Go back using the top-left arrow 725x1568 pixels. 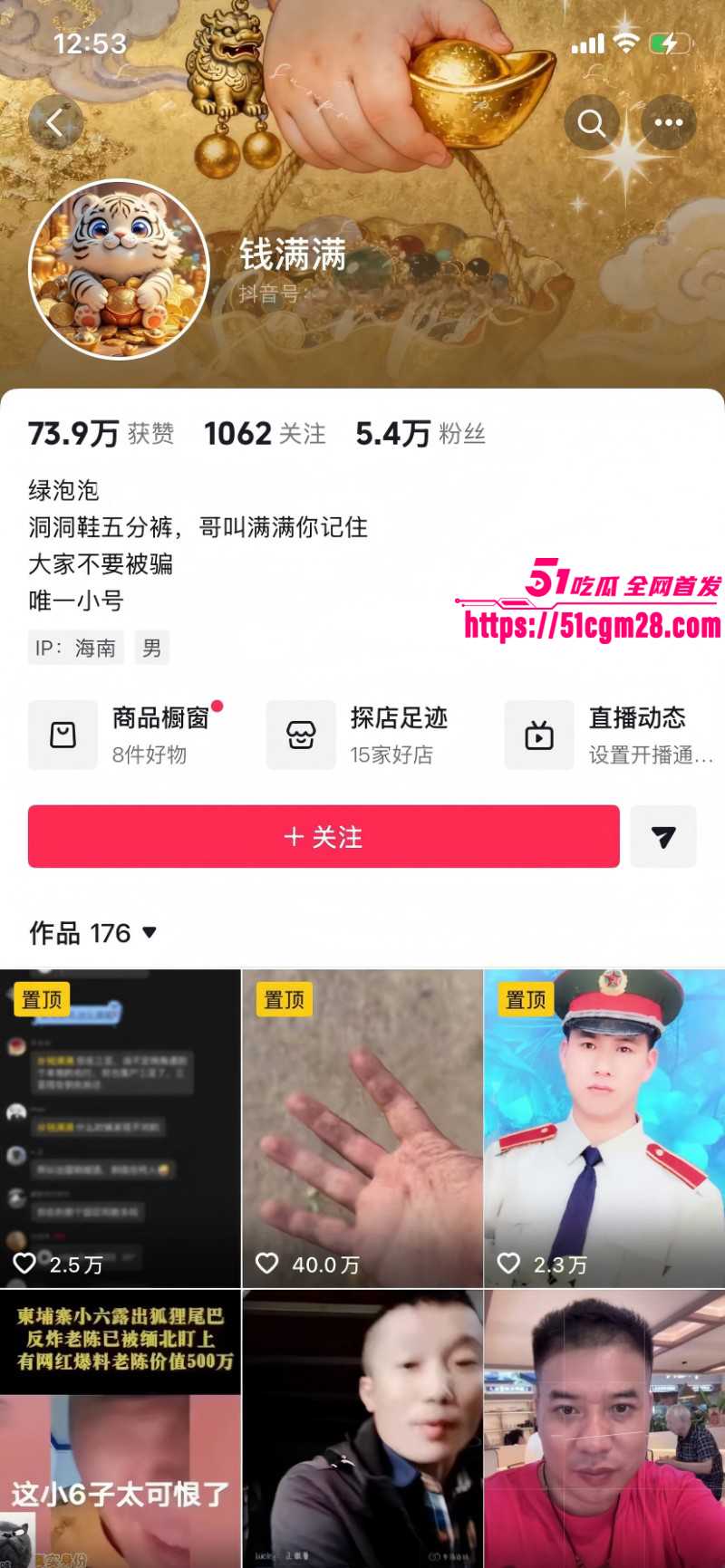tap(55, 122)
